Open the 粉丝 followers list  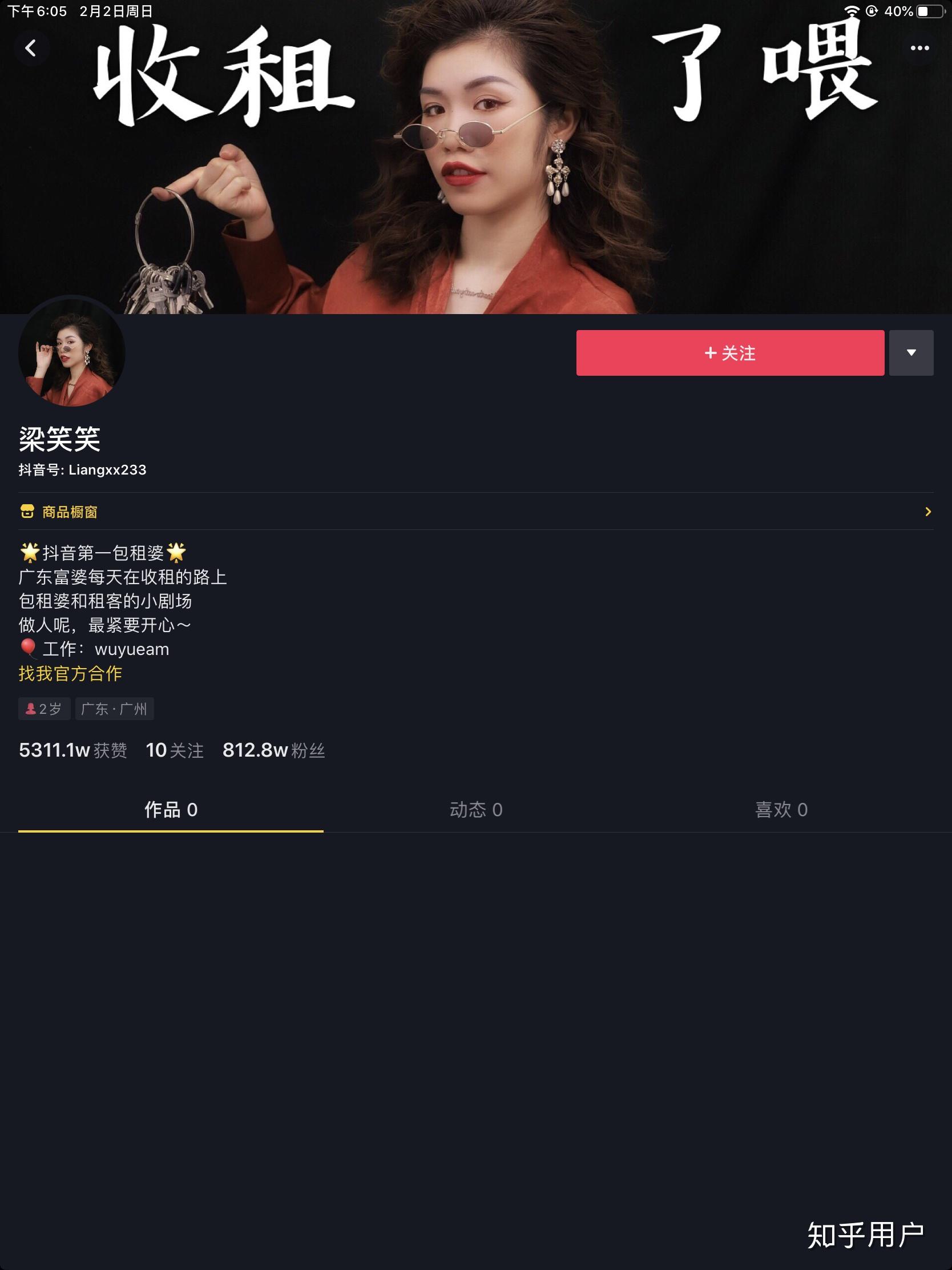pyautogui.click(x=274, y=750)
